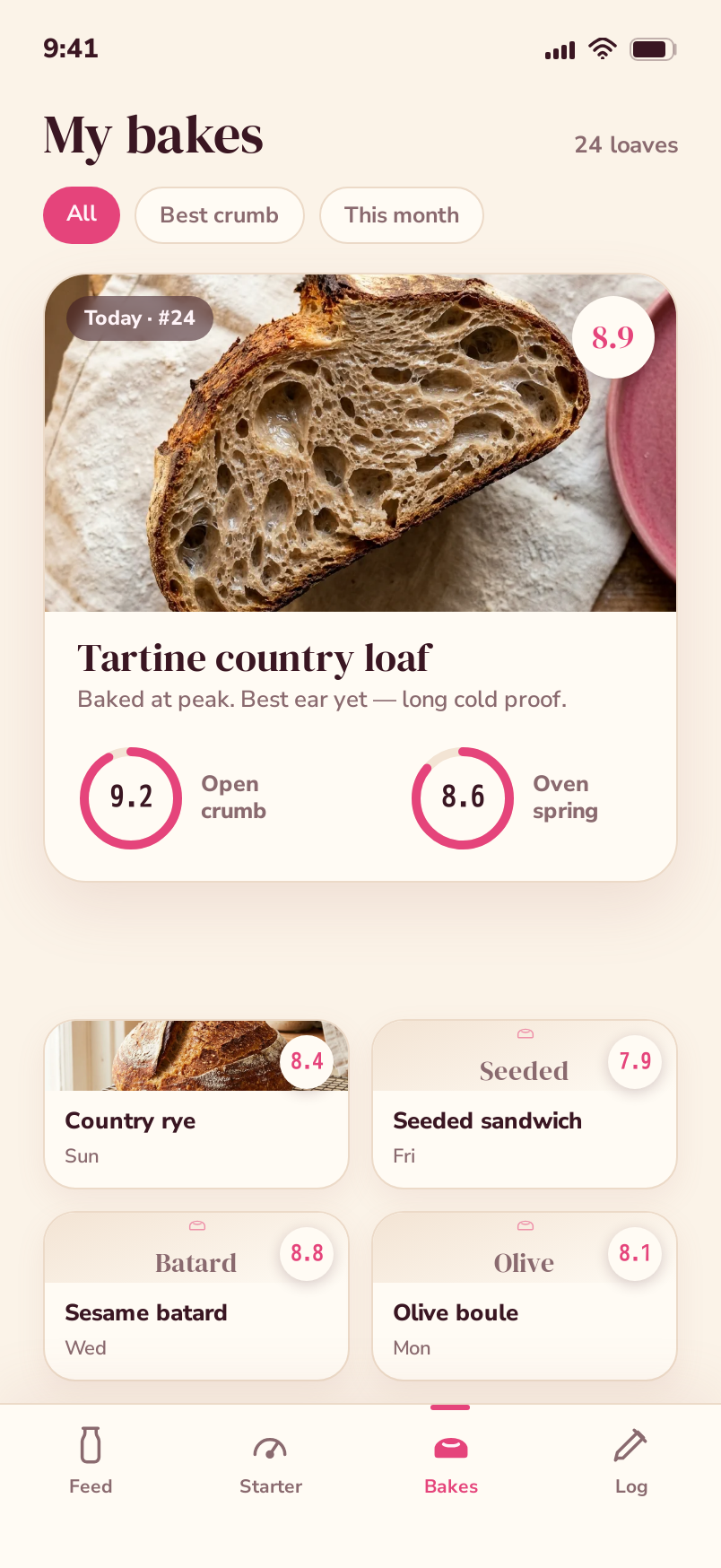Screen dimensions: 721x1568
Task: View the Sesame batard bake
Action: (x=196, y=1296)
